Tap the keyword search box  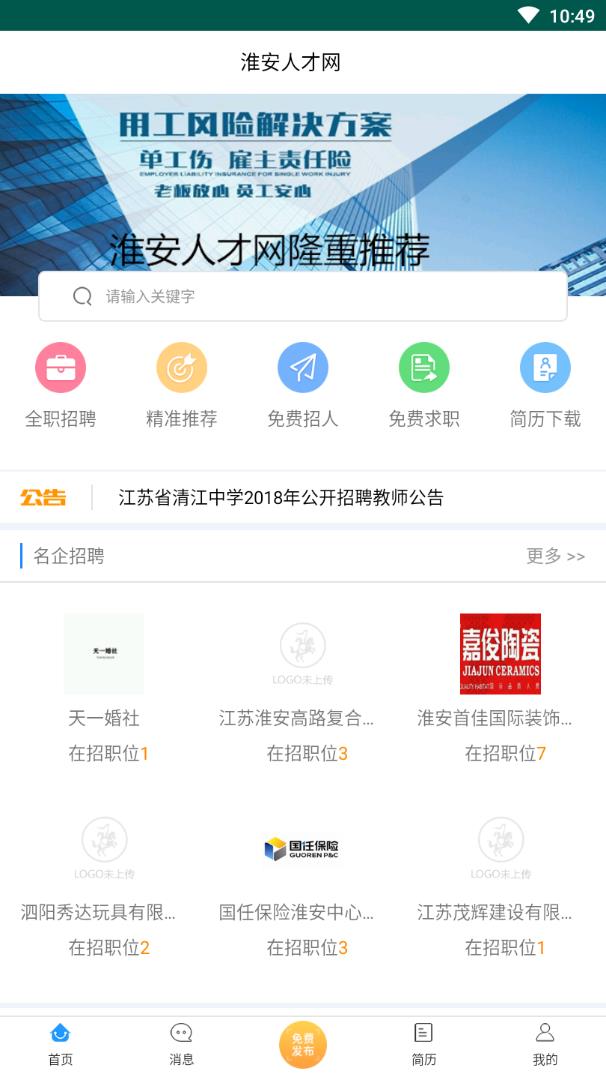302,296
